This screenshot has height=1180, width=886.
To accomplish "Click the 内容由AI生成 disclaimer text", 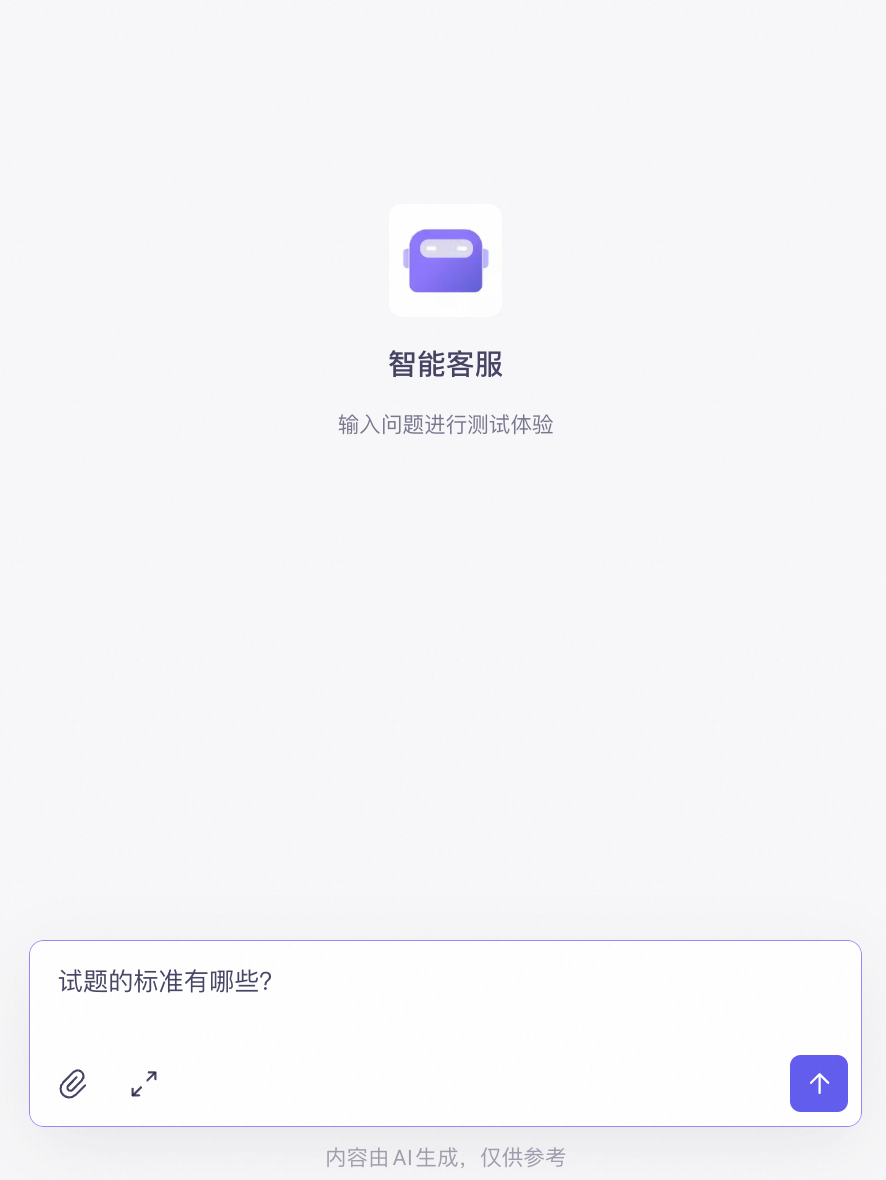I will click(x=445, y=1157).
